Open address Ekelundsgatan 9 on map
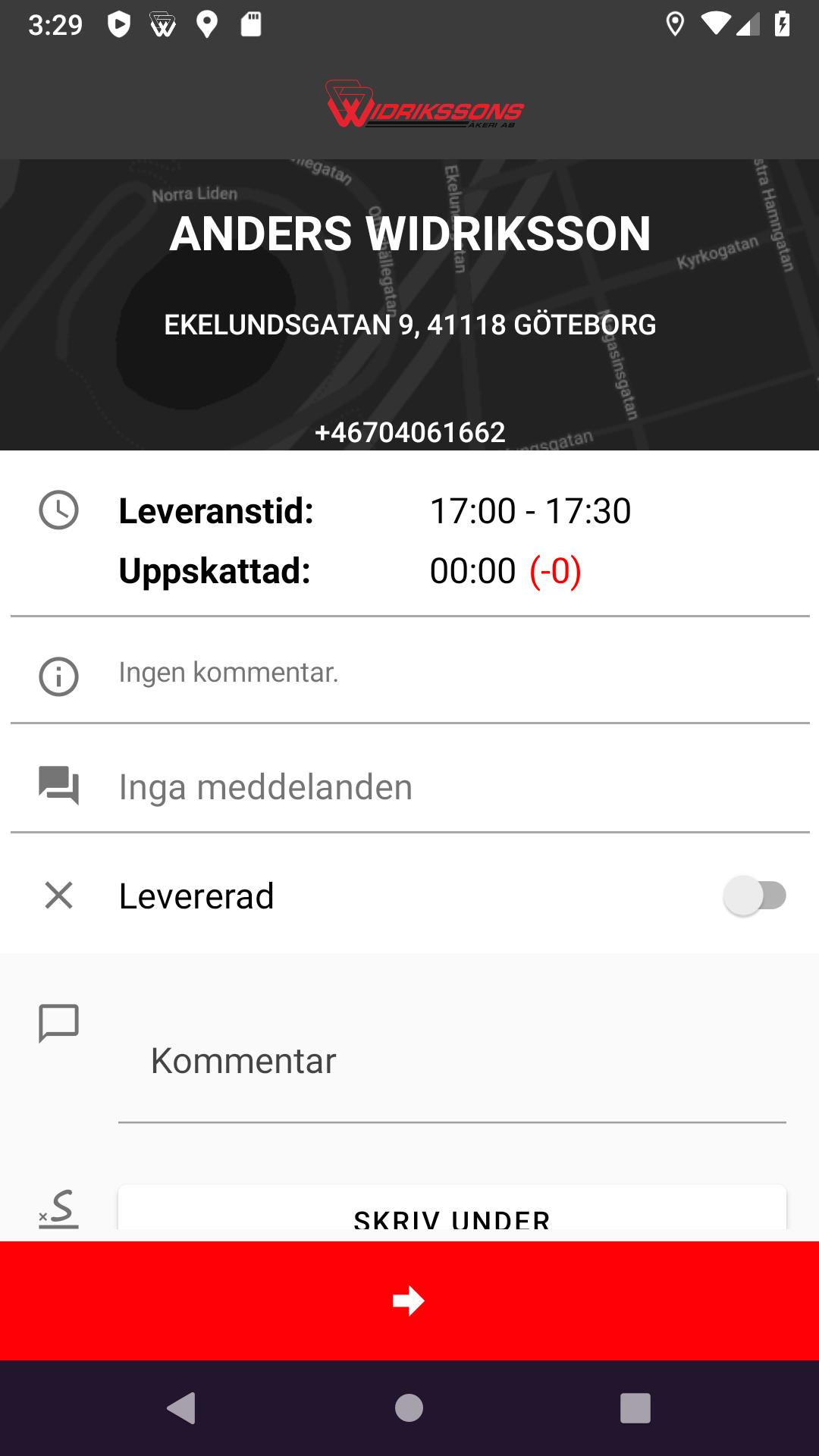The image size is (819, 1456). [x=410, y=325]
